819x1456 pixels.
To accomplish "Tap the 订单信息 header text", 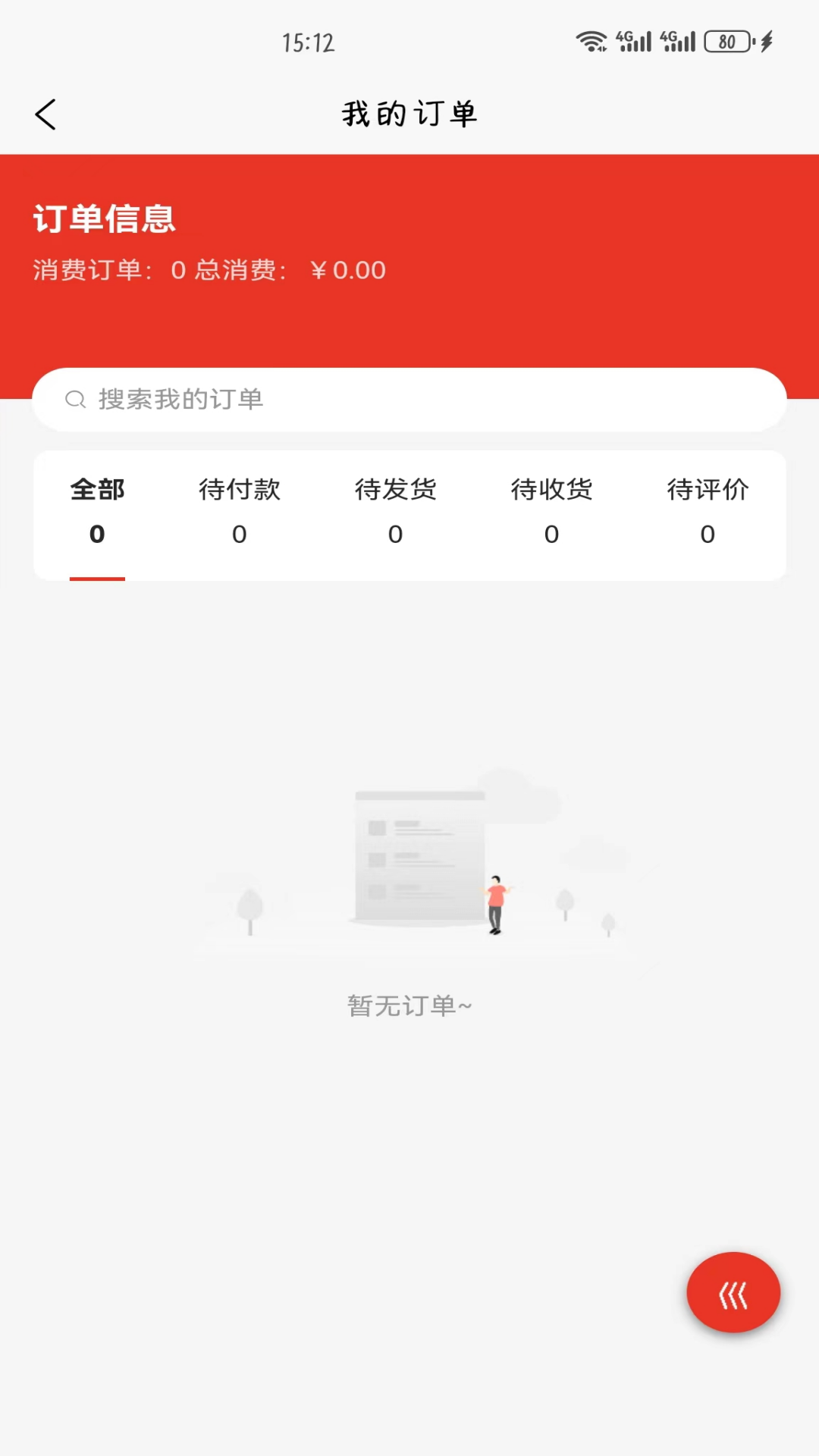I will click(x=104, y=220).
